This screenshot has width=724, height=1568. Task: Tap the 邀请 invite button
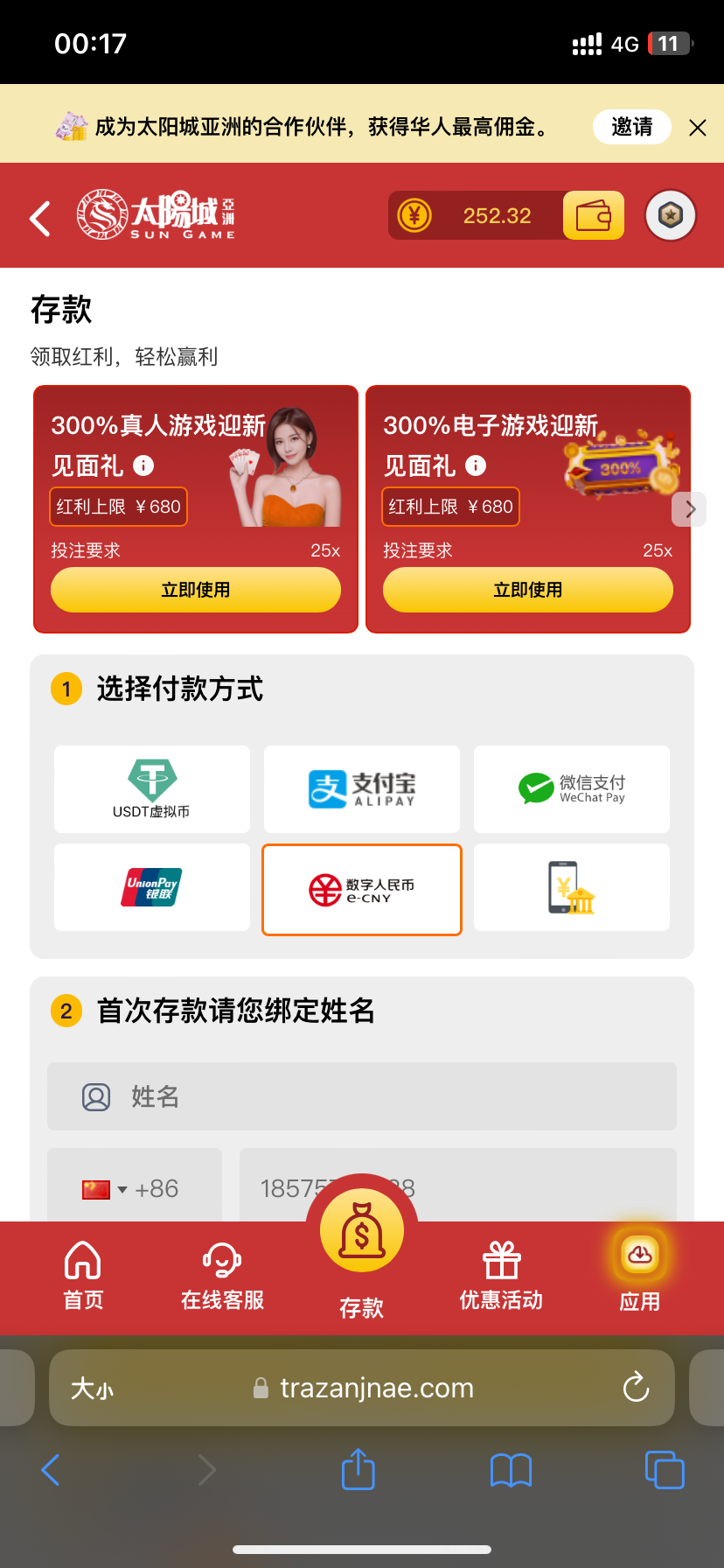[x=631, y=127]
